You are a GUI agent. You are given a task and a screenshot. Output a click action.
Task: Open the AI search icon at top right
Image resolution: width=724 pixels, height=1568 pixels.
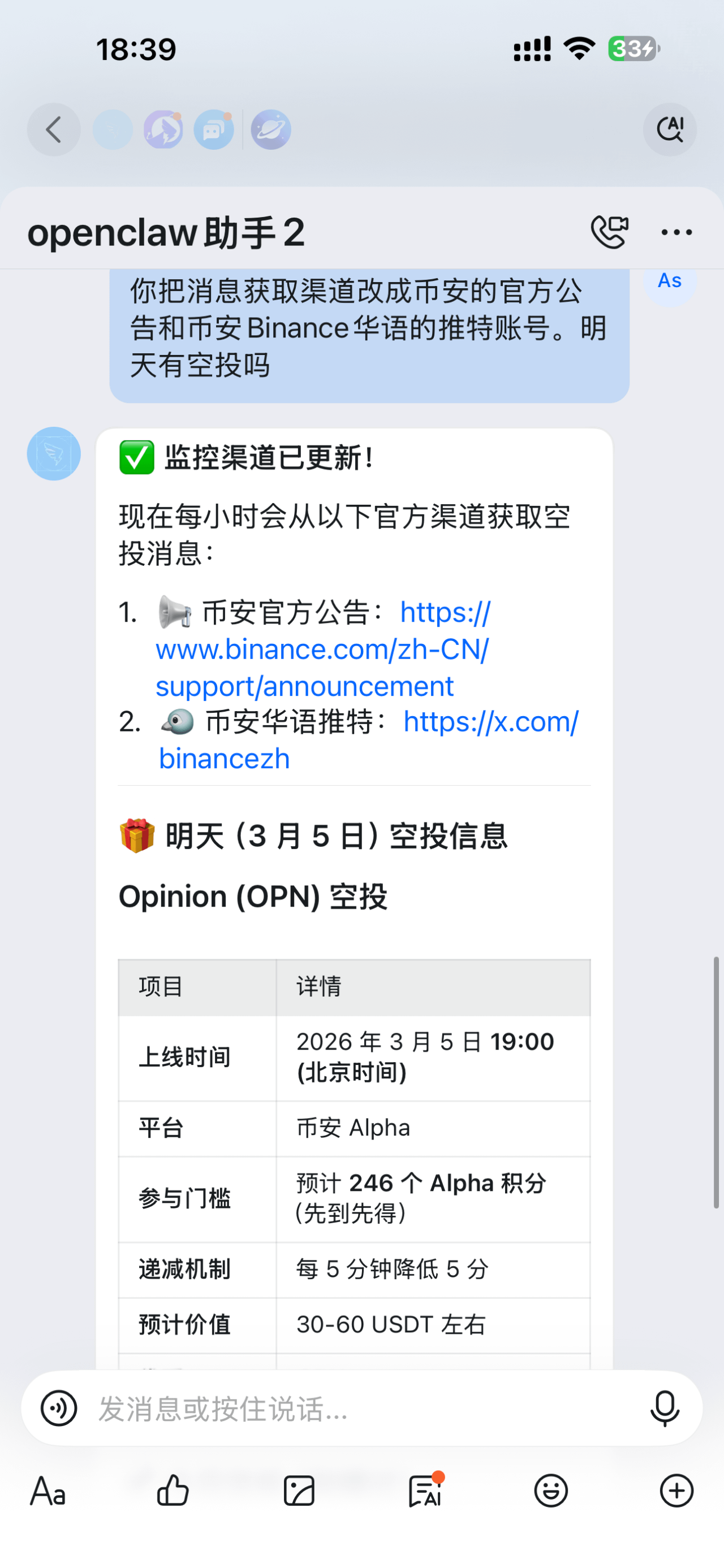pos(670,129)
